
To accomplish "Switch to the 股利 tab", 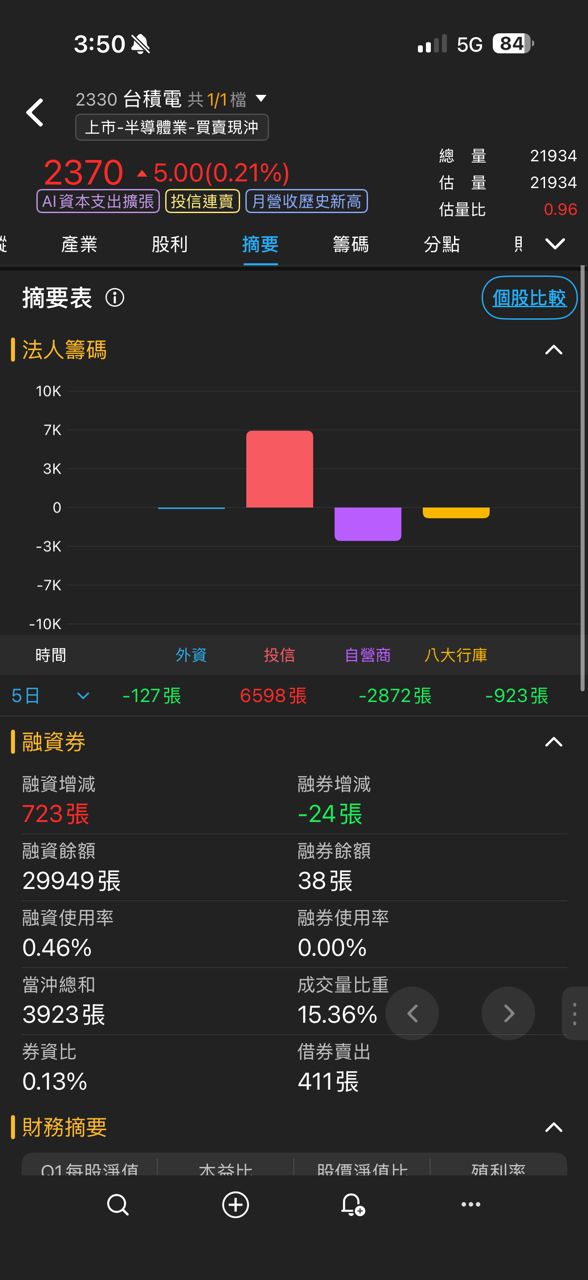I will tap(169, 244).
